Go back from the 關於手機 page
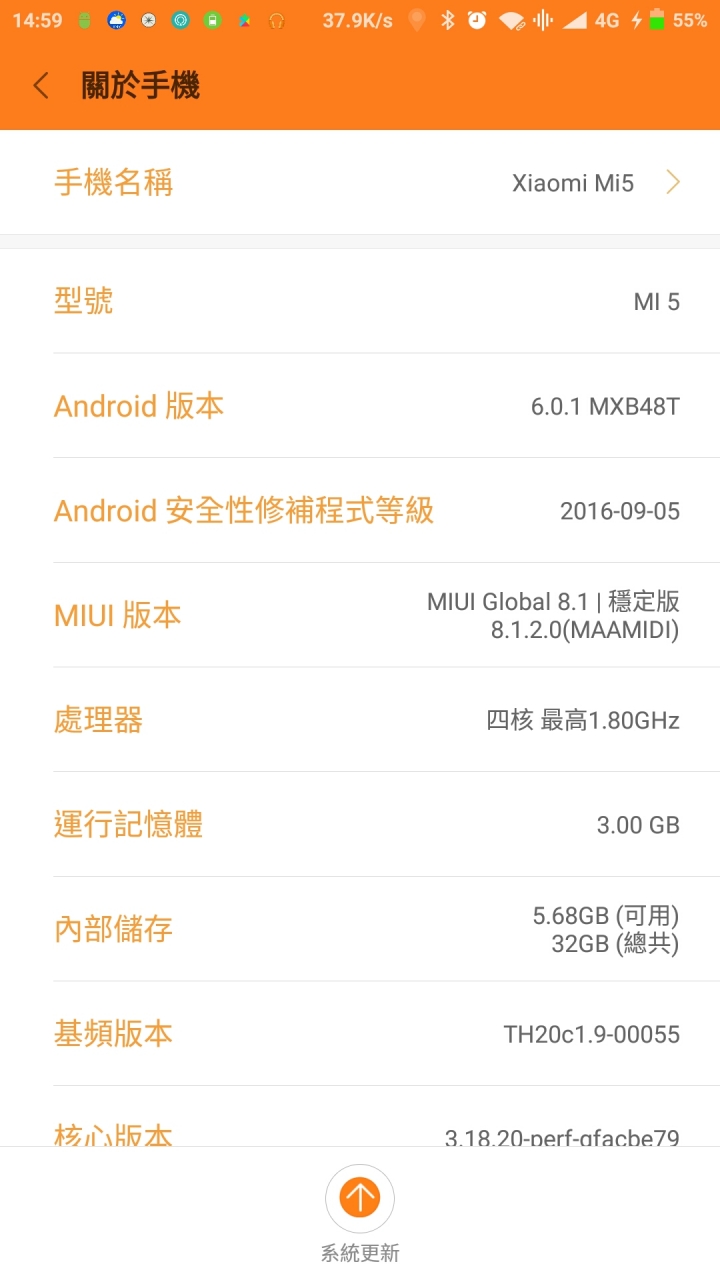 pyautogui.click(x=41, y=86)
